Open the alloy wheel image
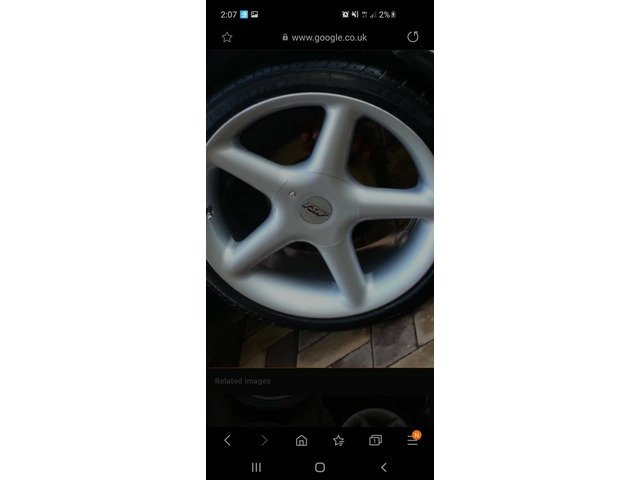Image resolution: width=640 pixels, height=480 pixels. tap(320, 208)
